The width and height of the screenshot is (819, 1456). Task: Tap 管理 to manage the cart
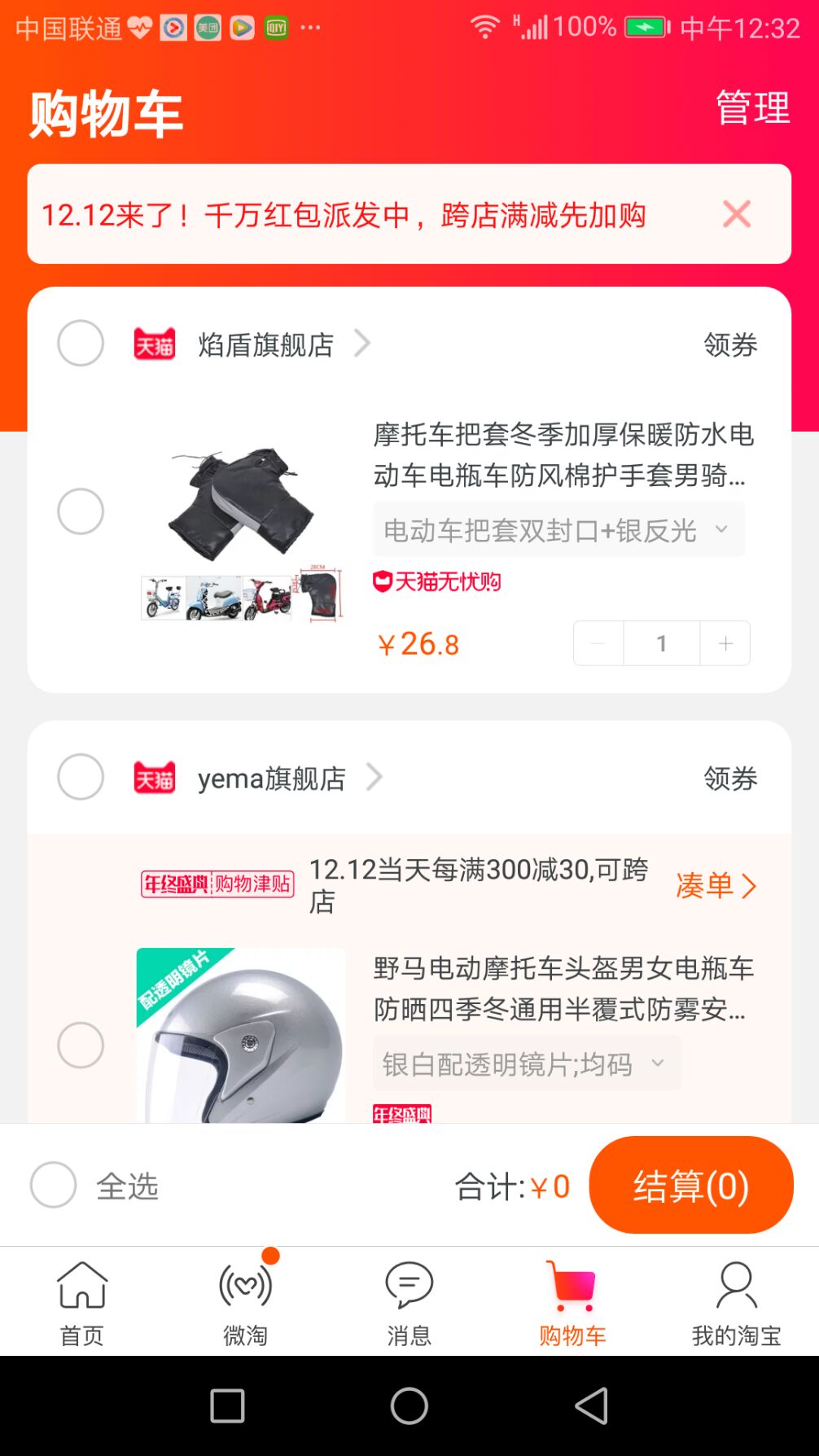752,108
